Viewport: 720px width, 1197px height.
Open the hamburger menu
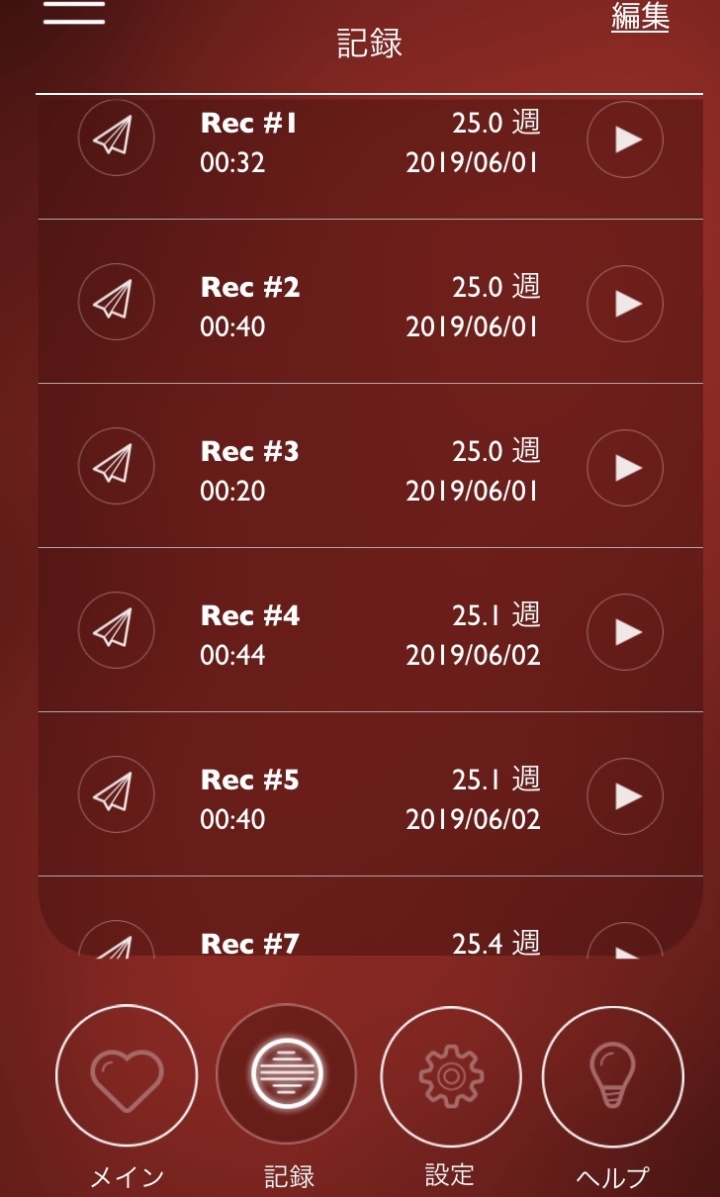73,11
